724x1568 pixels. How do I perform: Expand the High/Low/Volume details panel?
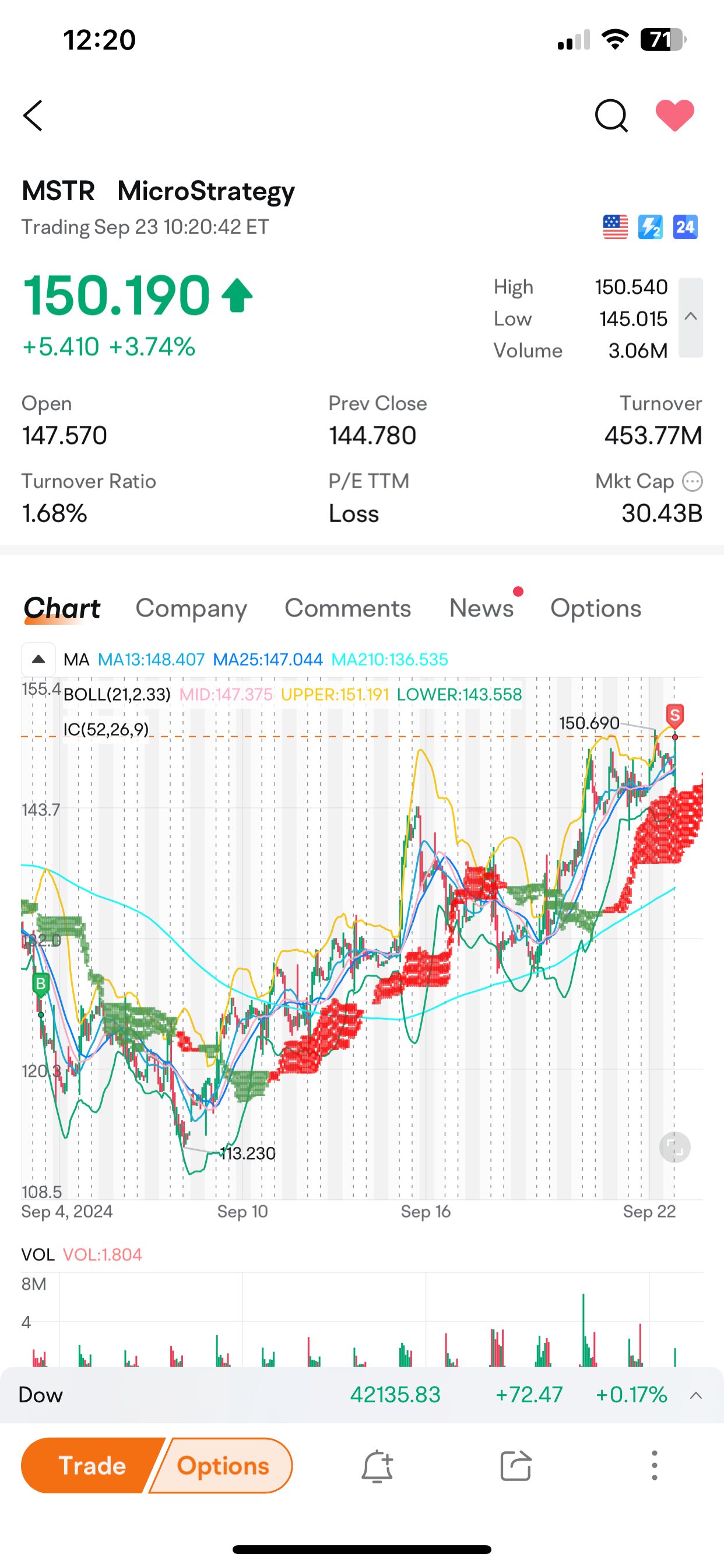pos(691,317)
